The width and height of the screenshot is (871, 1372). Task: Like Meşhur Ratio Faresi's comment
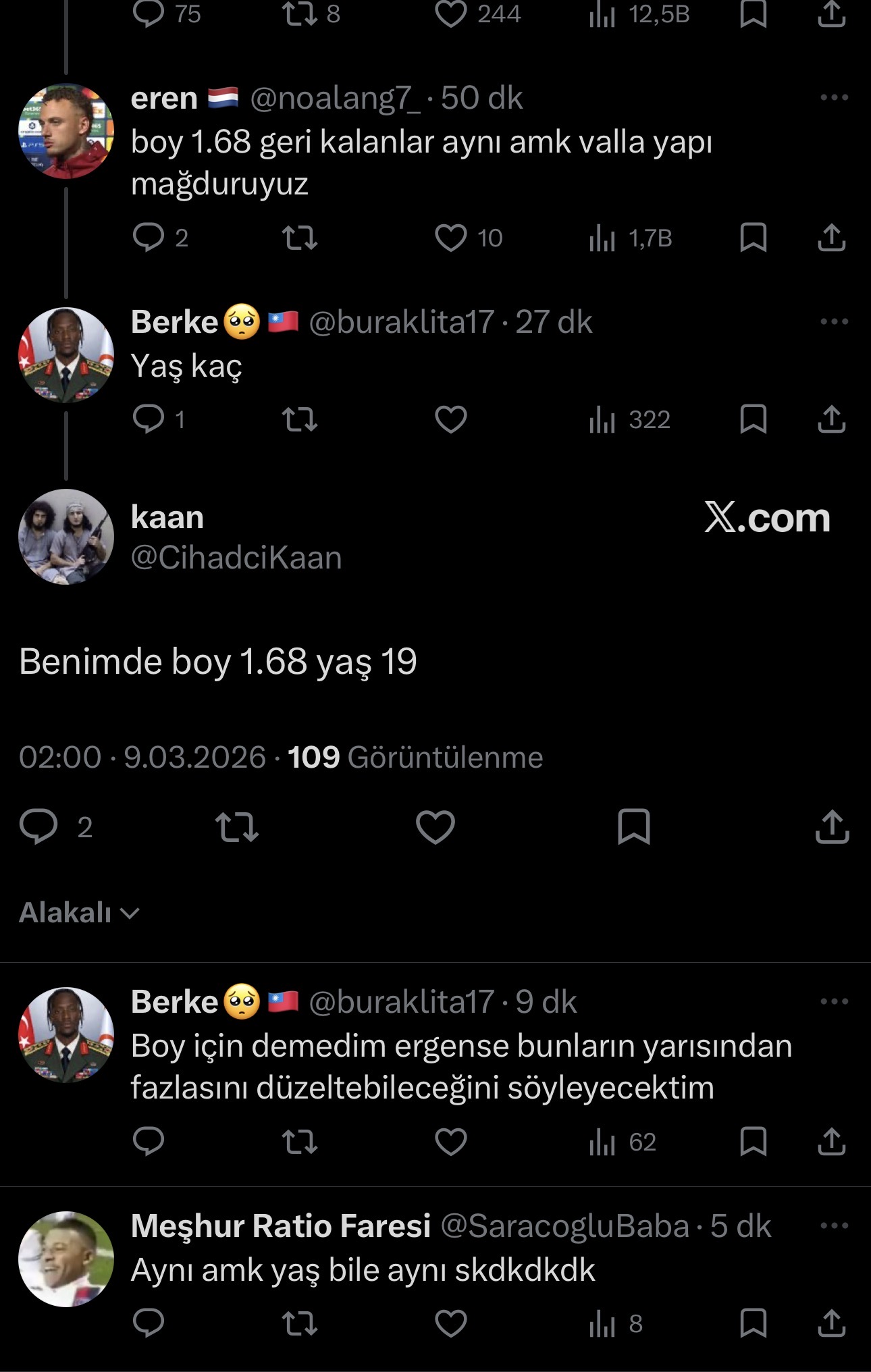(x=450, y=1323)
